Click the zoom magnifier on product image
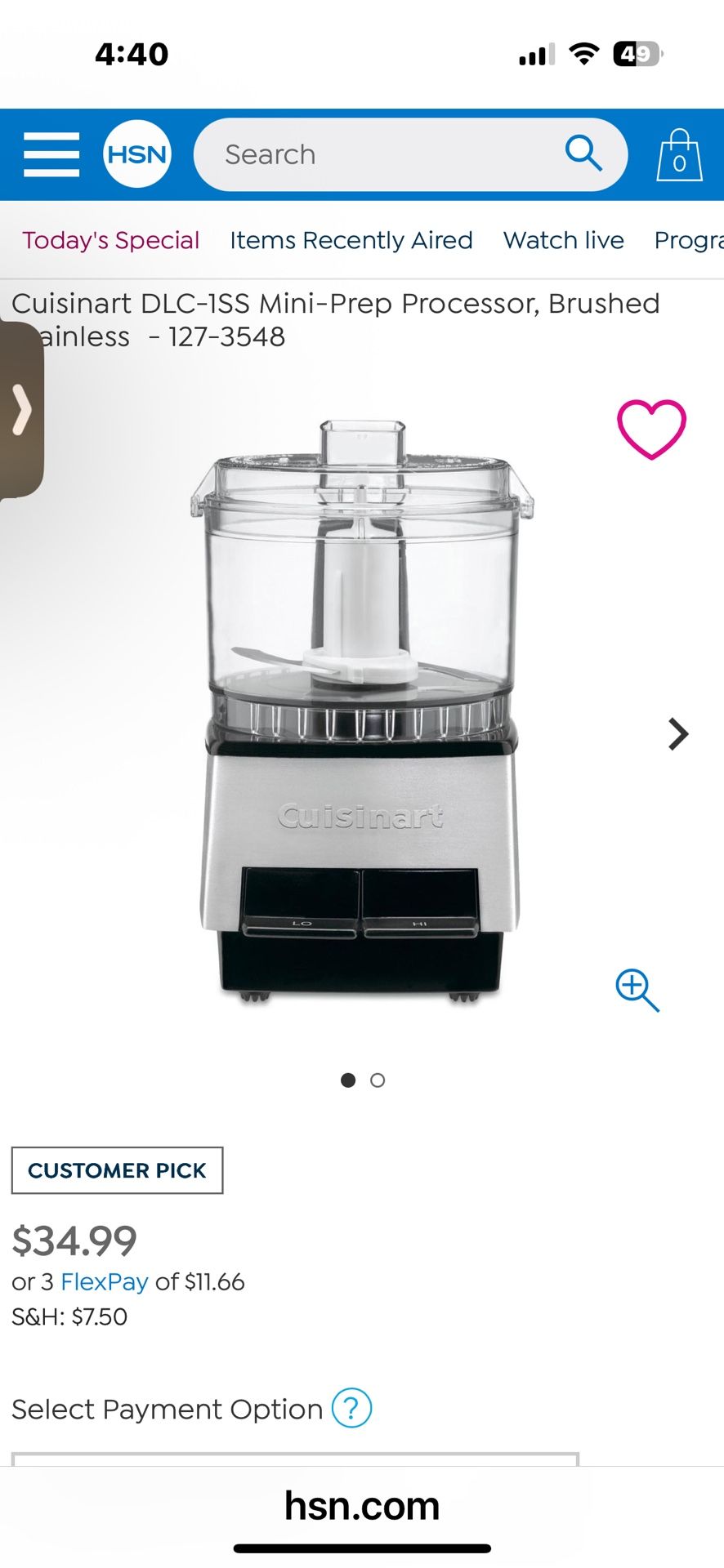Screen dimensions: 724x1568 coord(637,991)
